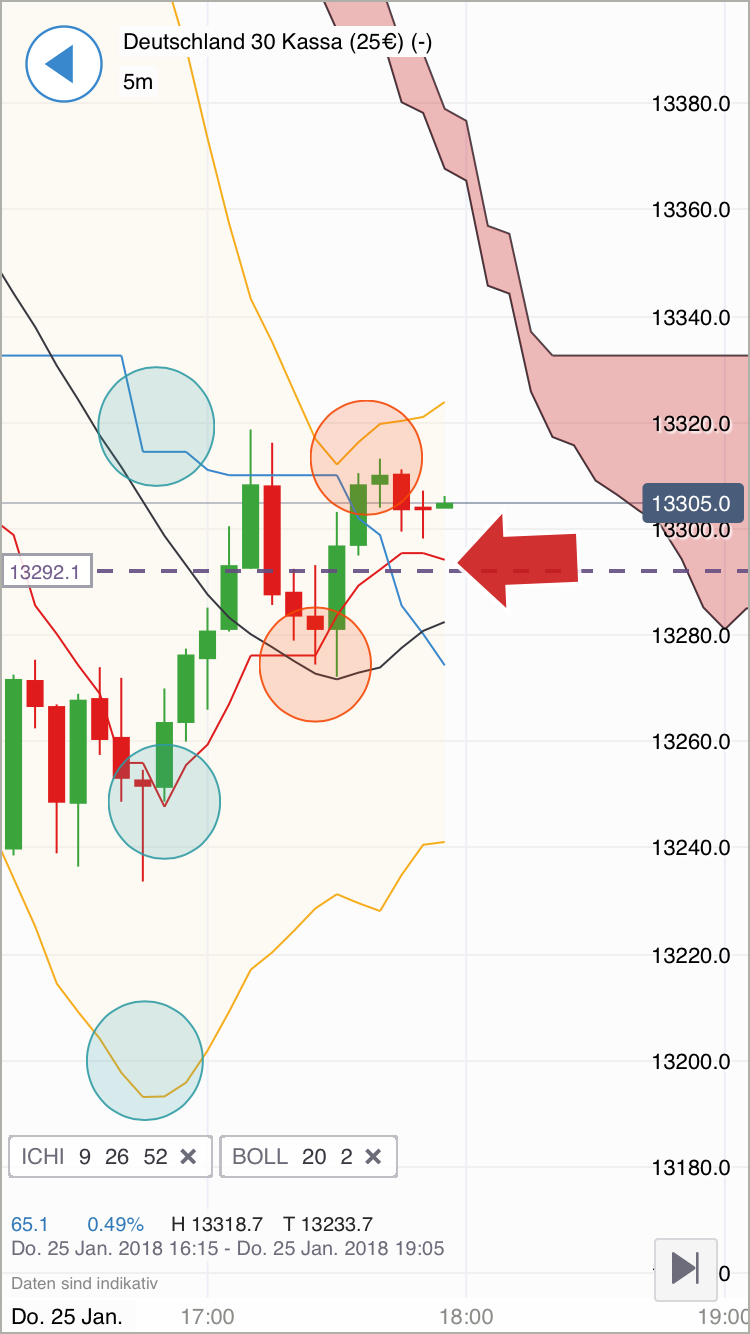Click the 18:00 time axis label
The height and width of the screenshot is (1334, 750).
tap(469, 1316)
